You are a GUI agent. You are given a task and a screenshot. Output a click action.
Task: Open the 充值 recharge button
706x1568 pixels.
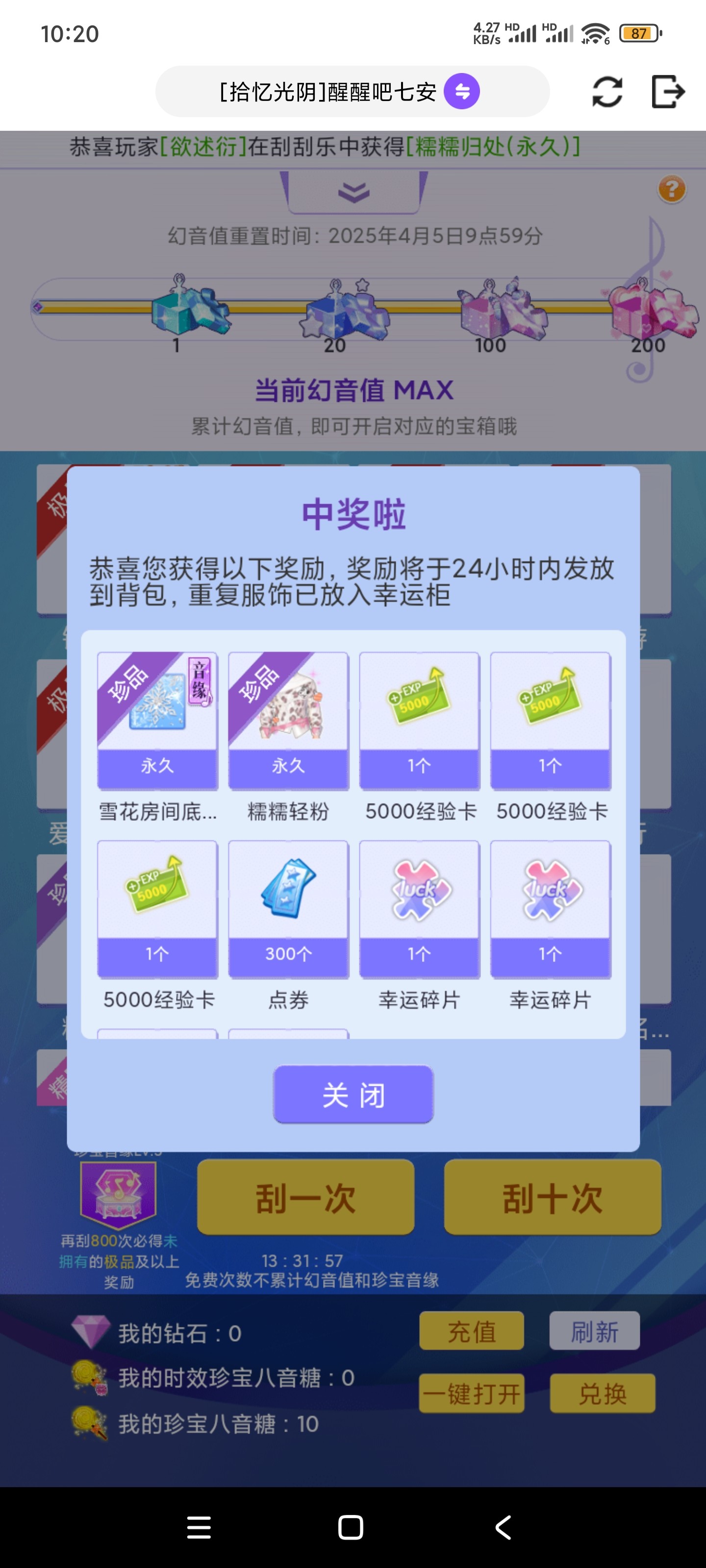click(472, 1331)
